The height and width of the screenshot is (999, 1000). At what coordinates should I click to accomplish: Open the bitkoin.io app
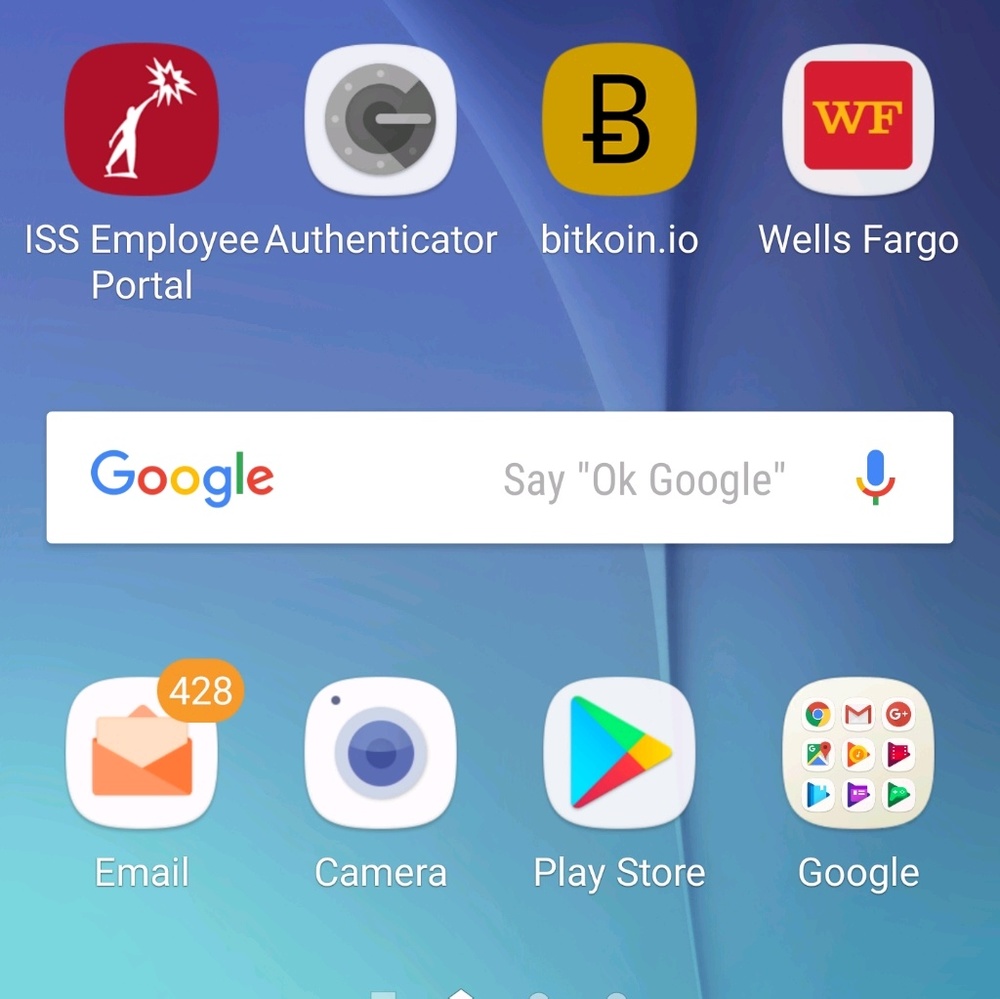click(619, 120)
